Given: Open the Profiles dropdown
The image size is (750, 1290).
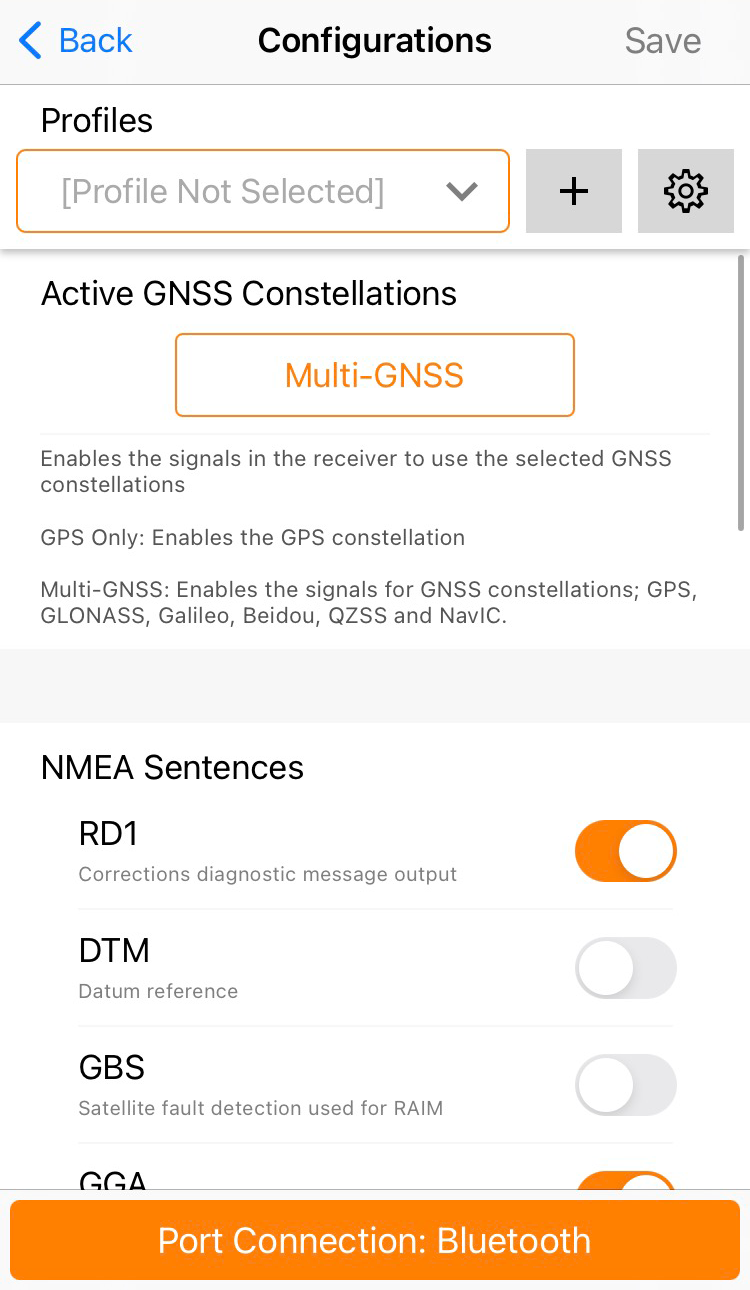Looking at the screenshot, I should click(263, 191).
